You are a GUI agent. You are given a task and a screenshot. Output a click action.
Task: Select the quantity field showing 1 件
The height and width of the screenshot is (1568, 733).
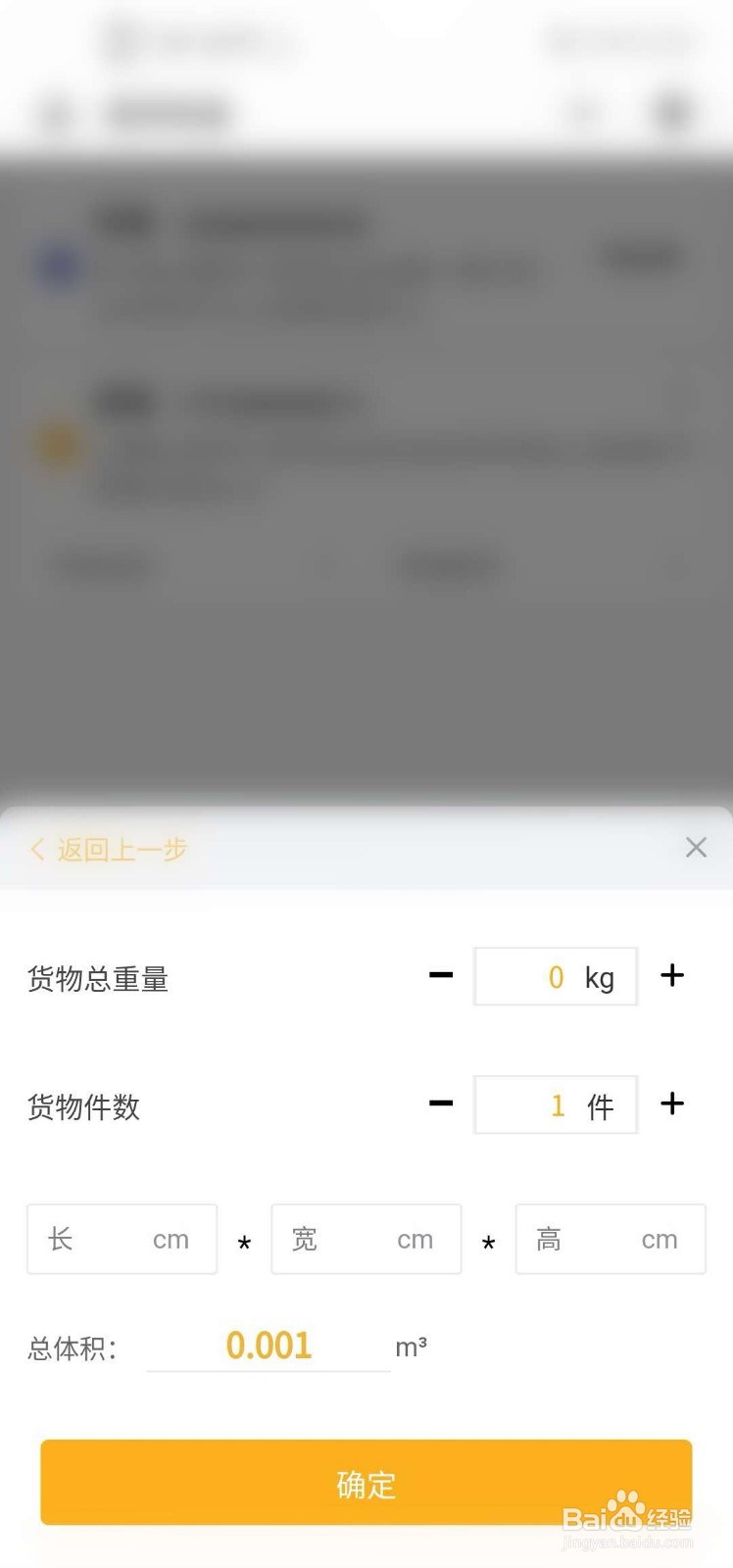(x=556, y=1104)
